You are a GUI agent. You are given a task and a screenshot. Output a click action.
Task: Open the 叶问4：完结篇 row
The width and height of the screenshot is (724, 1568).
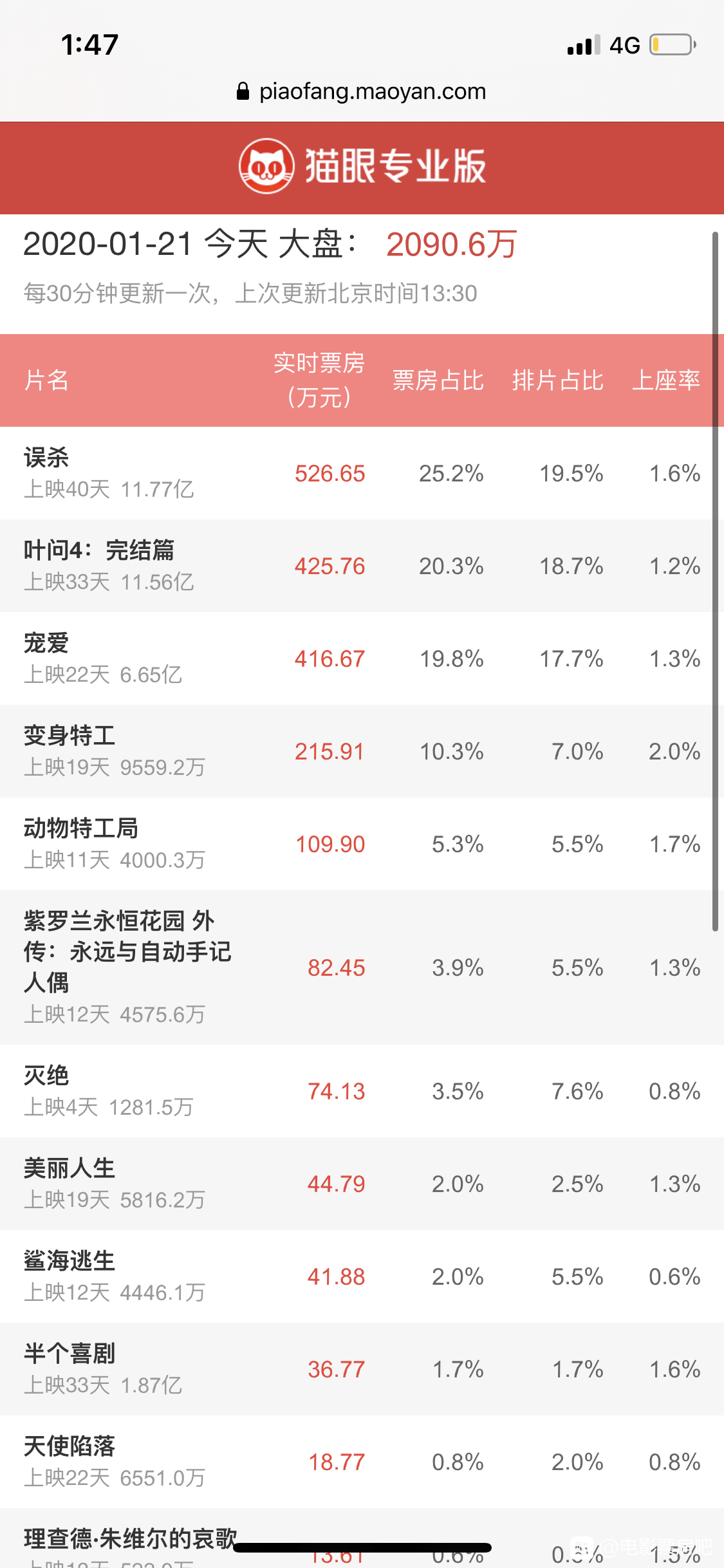point(362,566)
